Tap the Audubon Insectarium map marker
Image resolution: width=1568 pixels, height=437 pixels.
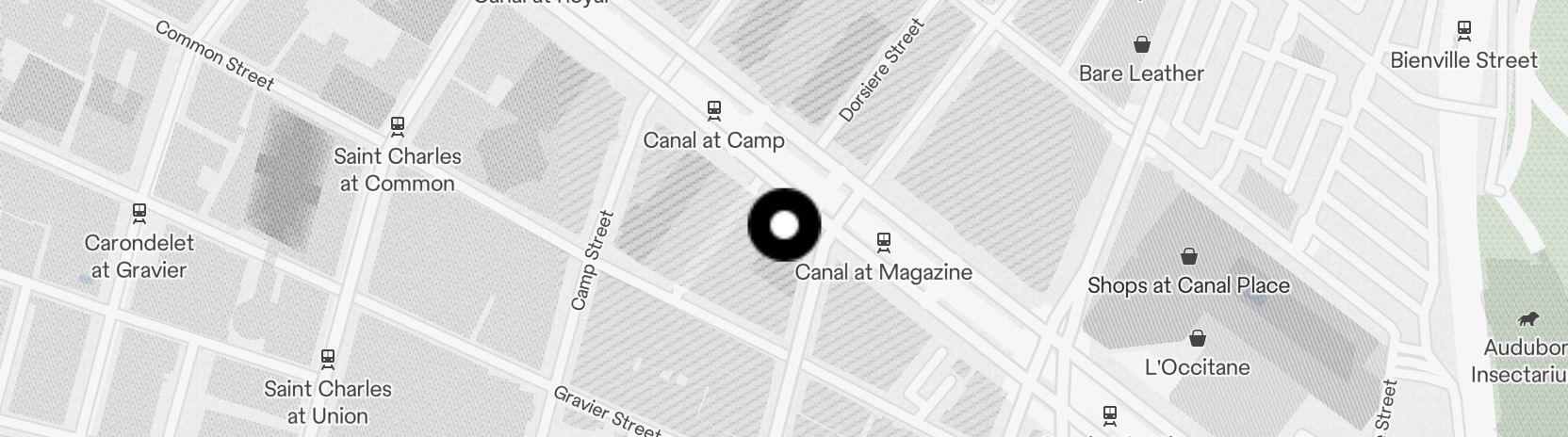(x=1528, y=319)
